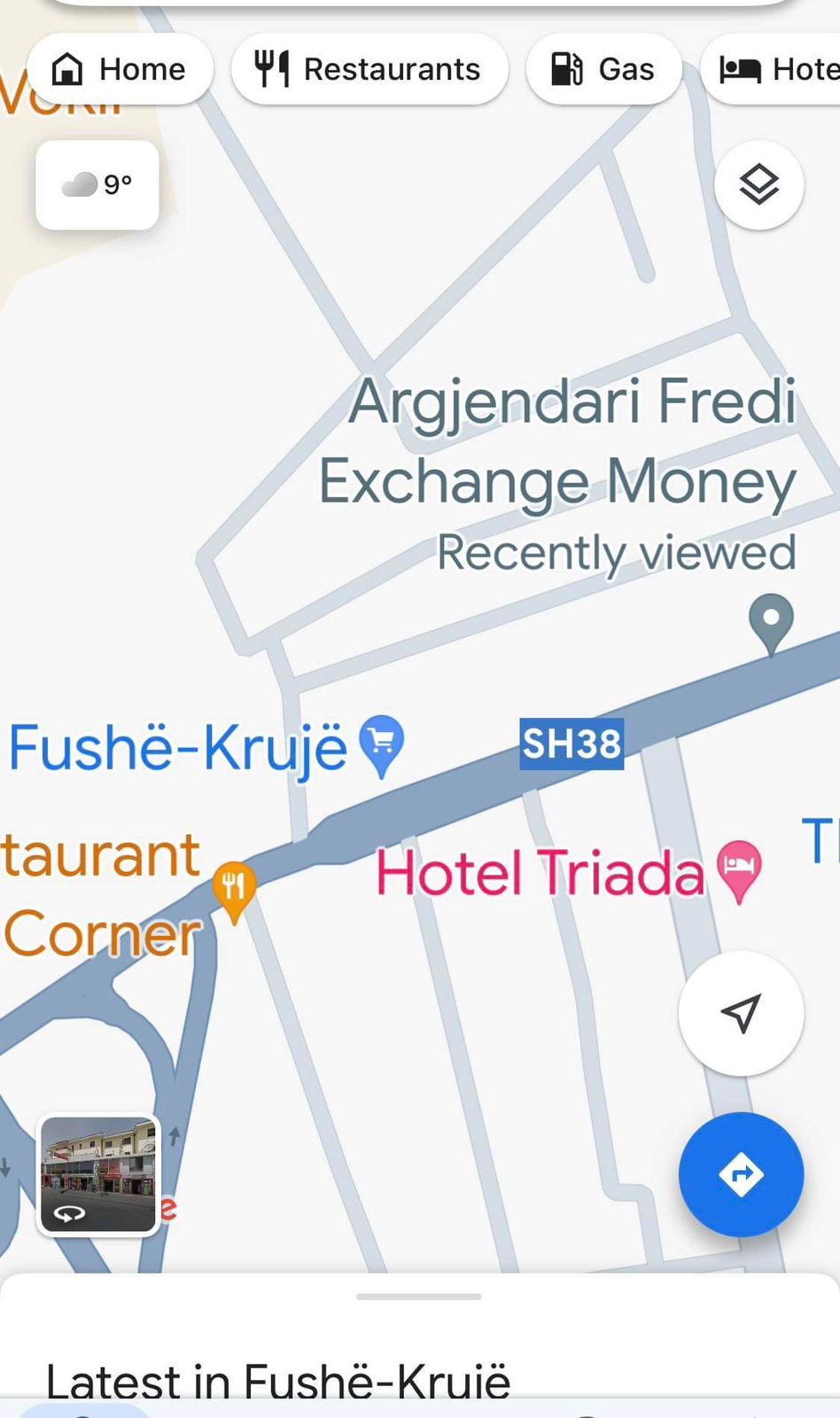Filter map by Restaurants
The image size is (840, 1418).
click(x=369, y=69)
